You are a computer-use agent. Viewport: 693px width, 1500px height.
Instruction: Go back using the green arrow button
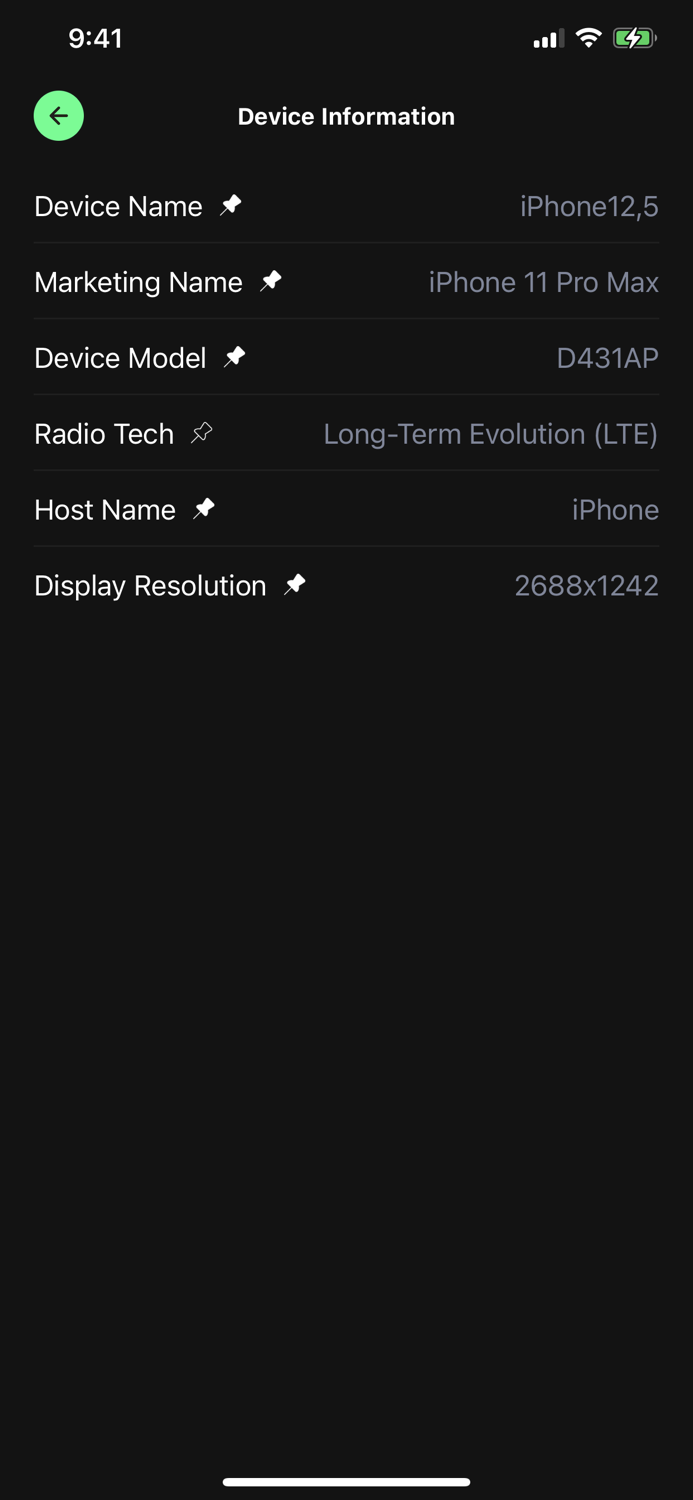click(59, 116)
